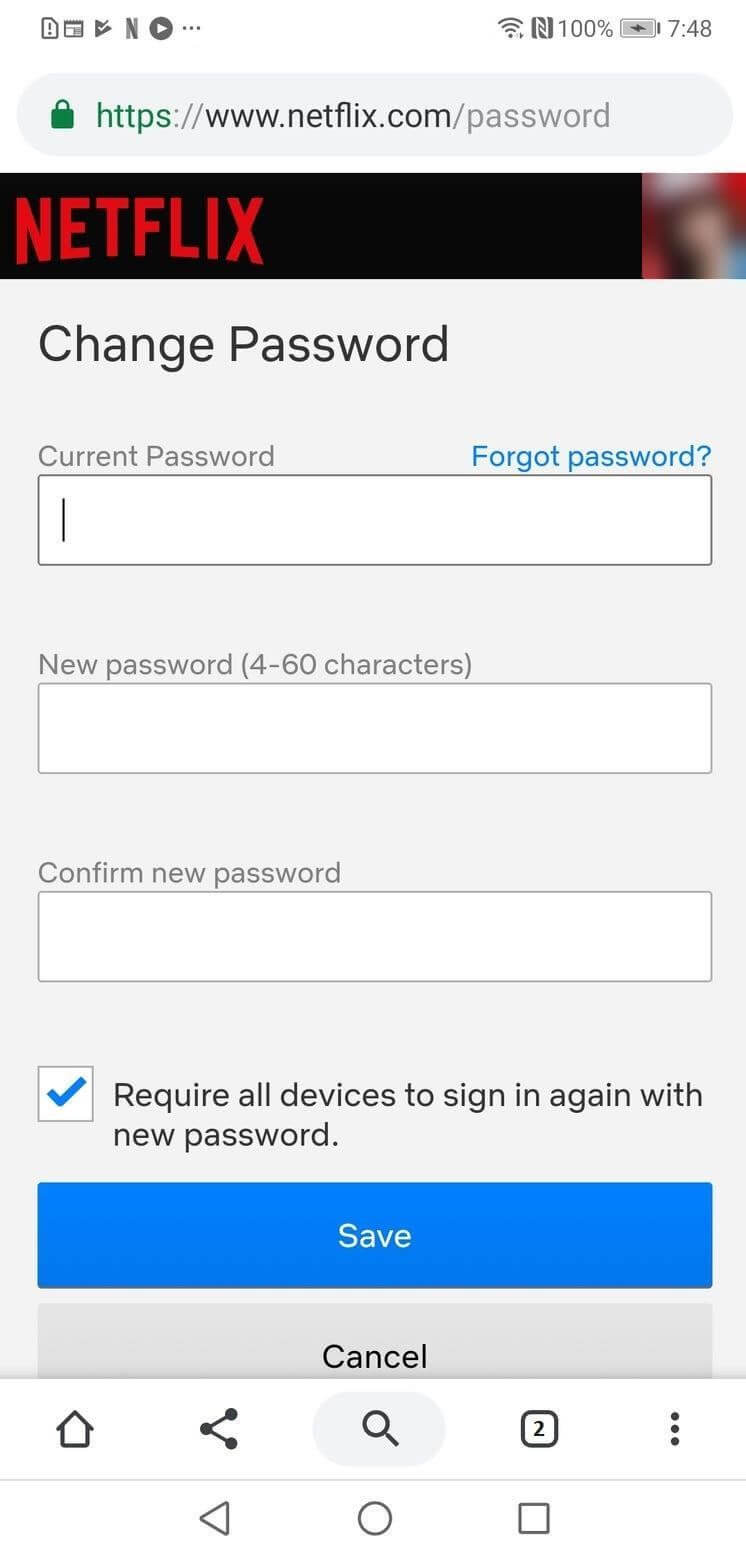The height and width of the screenshot is (1548, 746).
Task: Tap the share icon in the browser toolbar
Action: (x=221, y=1429)
